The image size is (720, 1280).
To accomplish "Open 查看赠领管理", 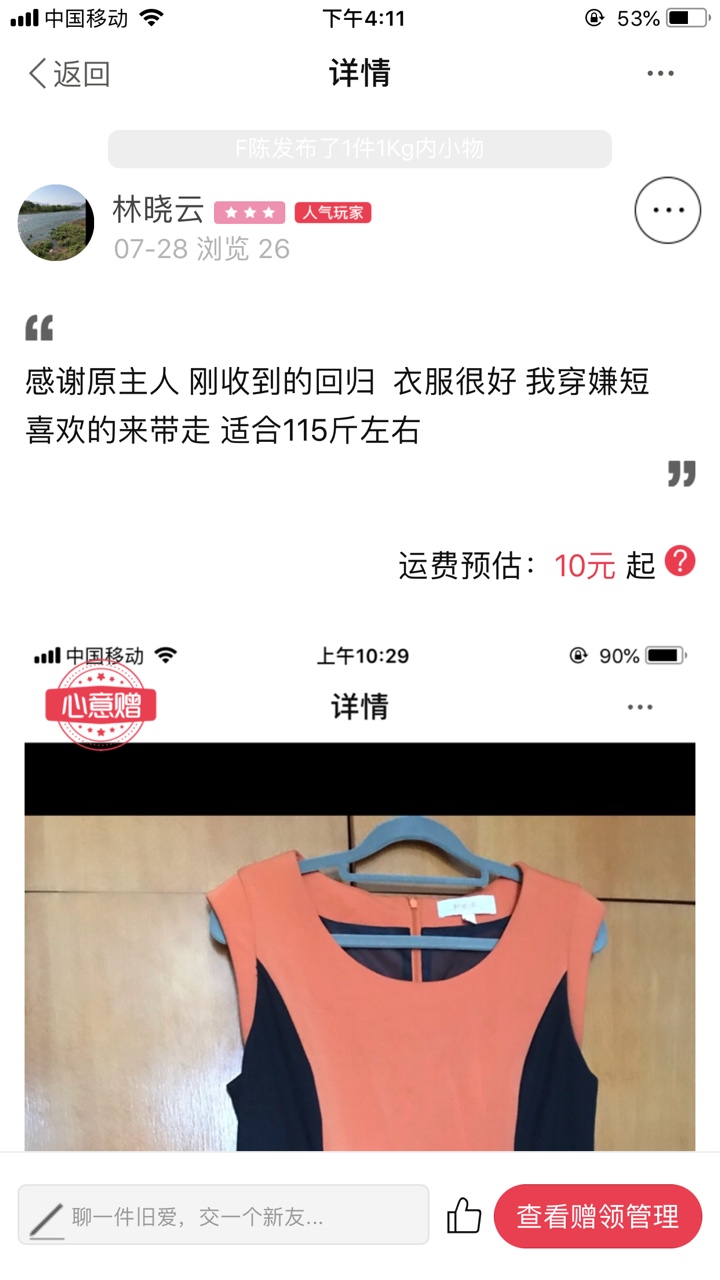I will point(598,1216).
